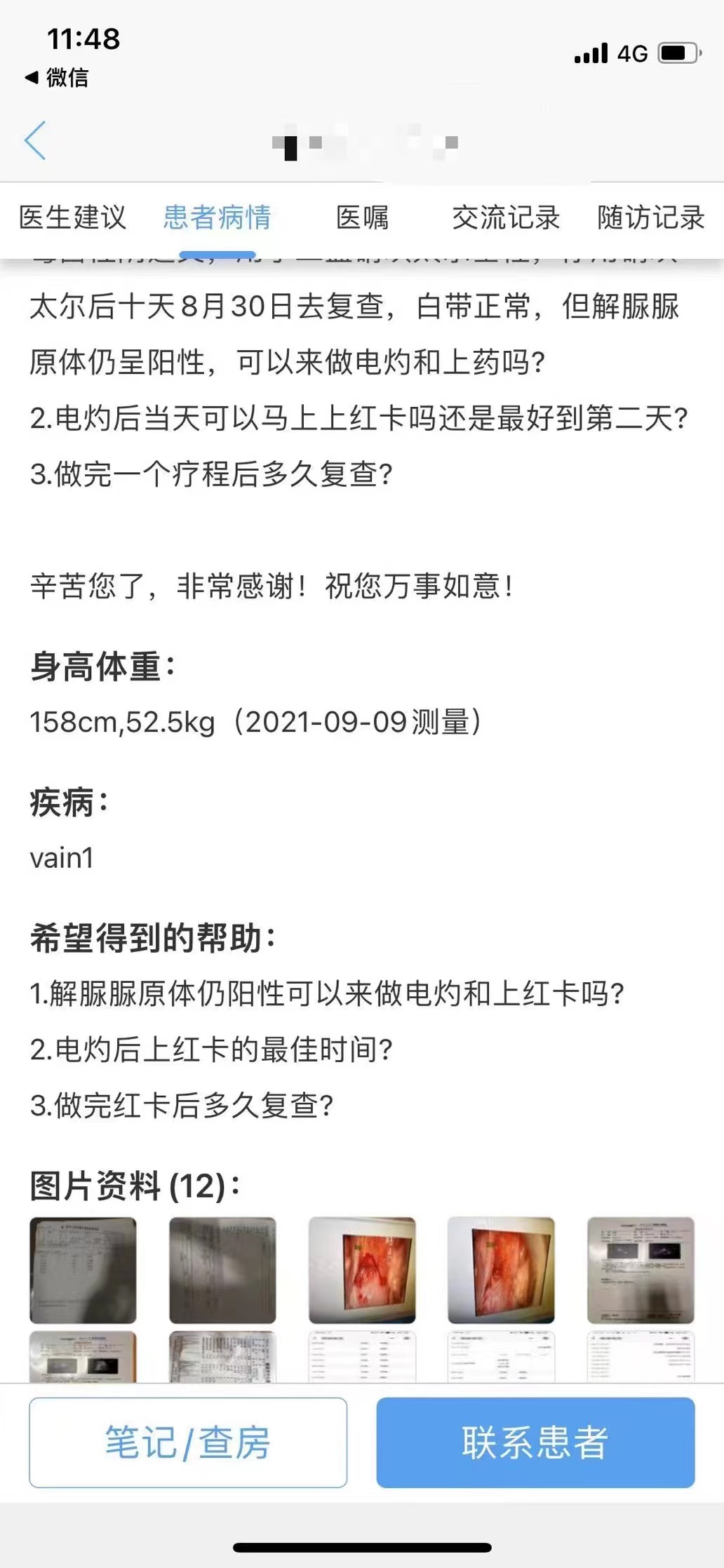Select the 患者病情 tab
724x1568 pixels.
point(217,217)
